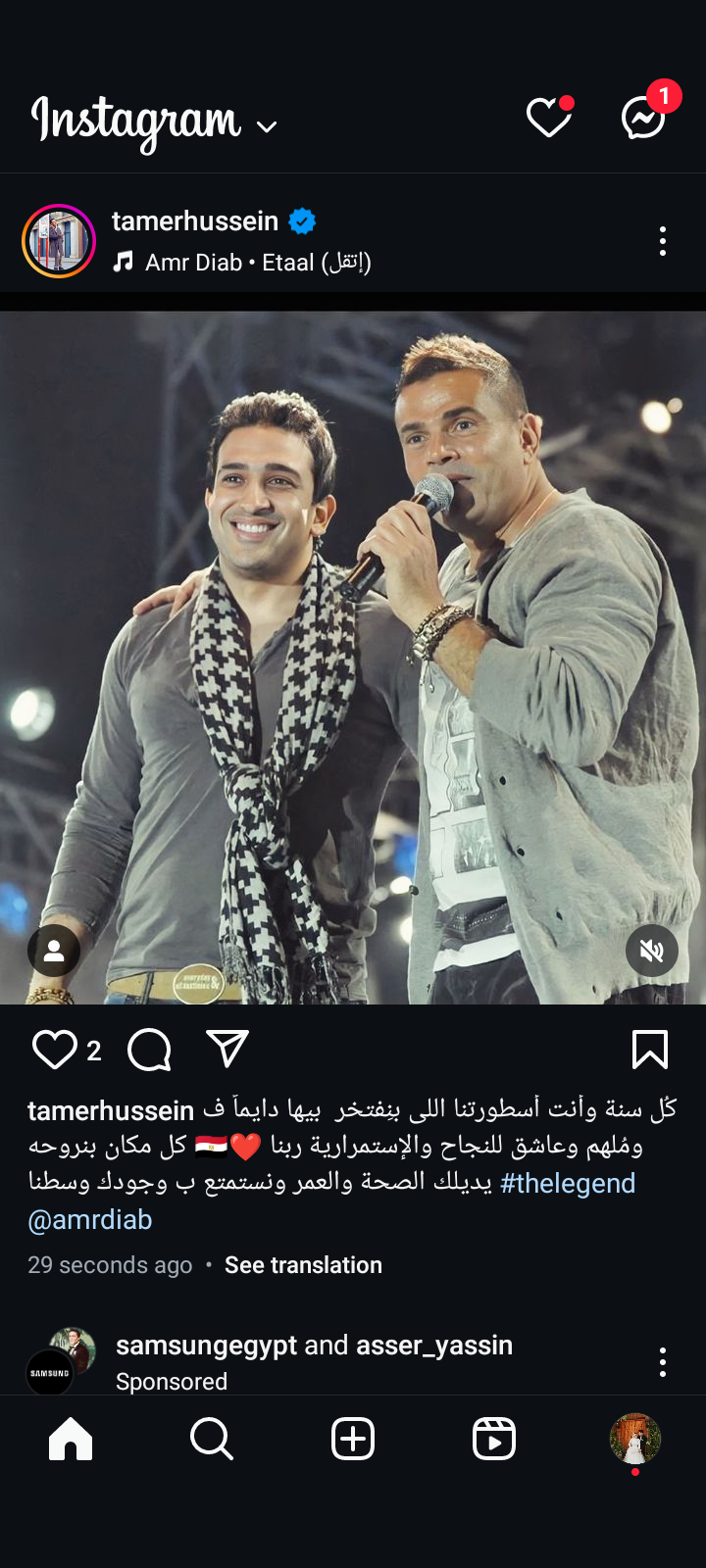Open Messenger direct messages
706x1568 pixels.
coord(644,119)
